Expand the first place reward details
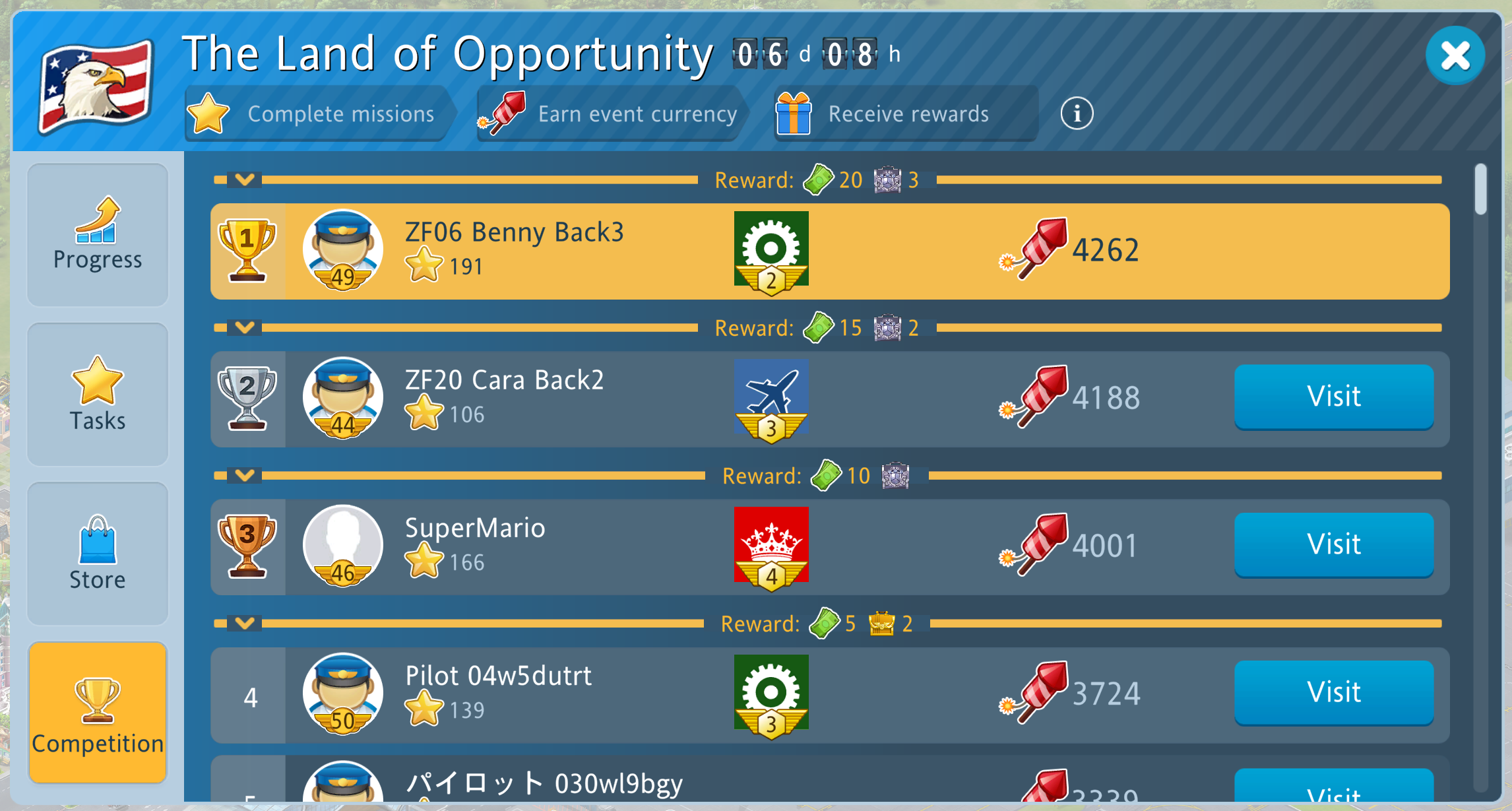This screenshot has height=811, width=1512. tap(245, 179)
